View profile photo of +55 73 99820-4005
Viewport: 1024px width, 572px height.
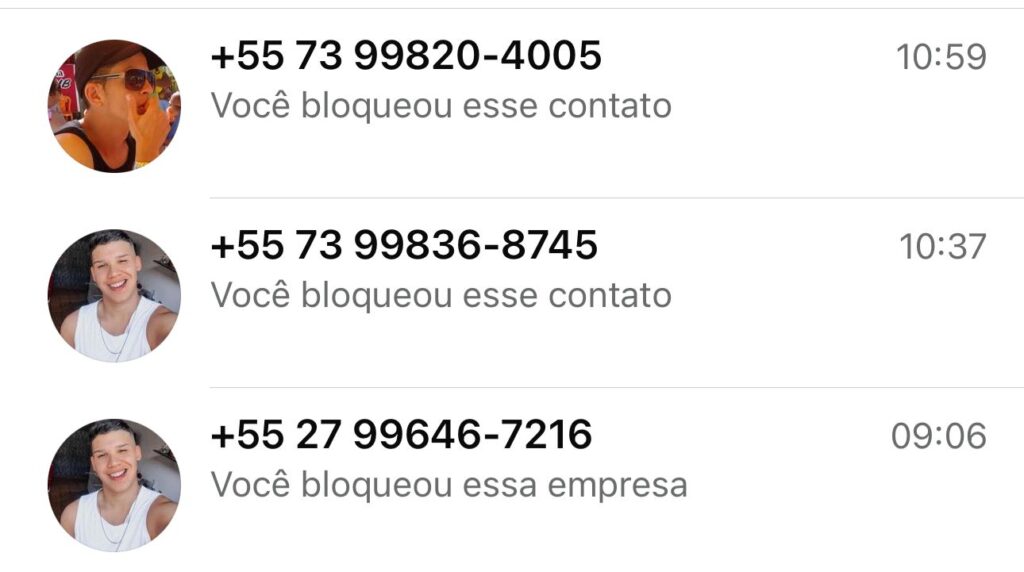(114, 106)
